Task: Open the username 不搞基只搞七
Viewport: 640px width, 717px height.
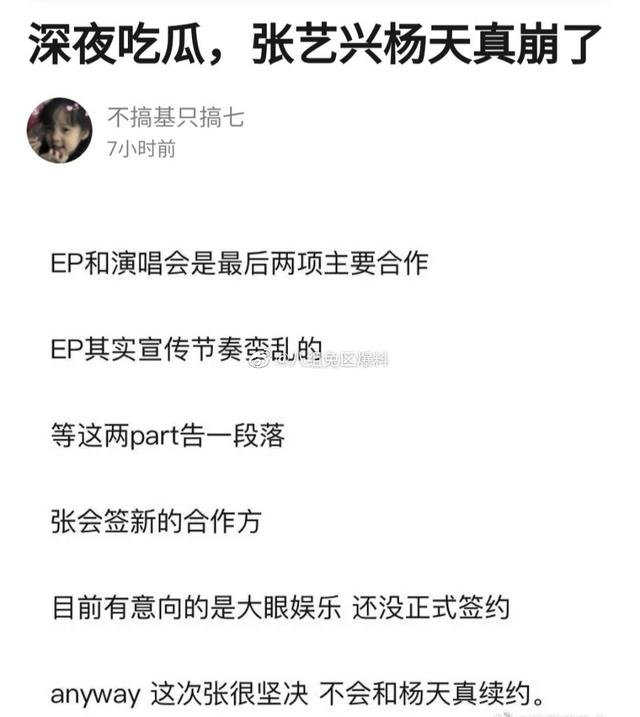Action: tap(175, 118)
